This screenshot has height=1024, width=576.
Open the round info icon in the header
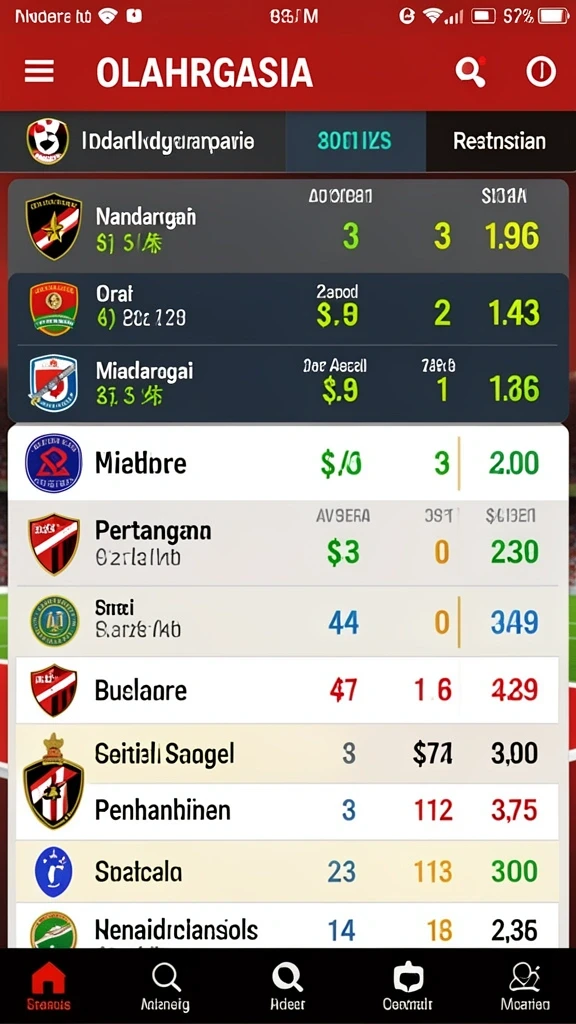click(541, 71)
